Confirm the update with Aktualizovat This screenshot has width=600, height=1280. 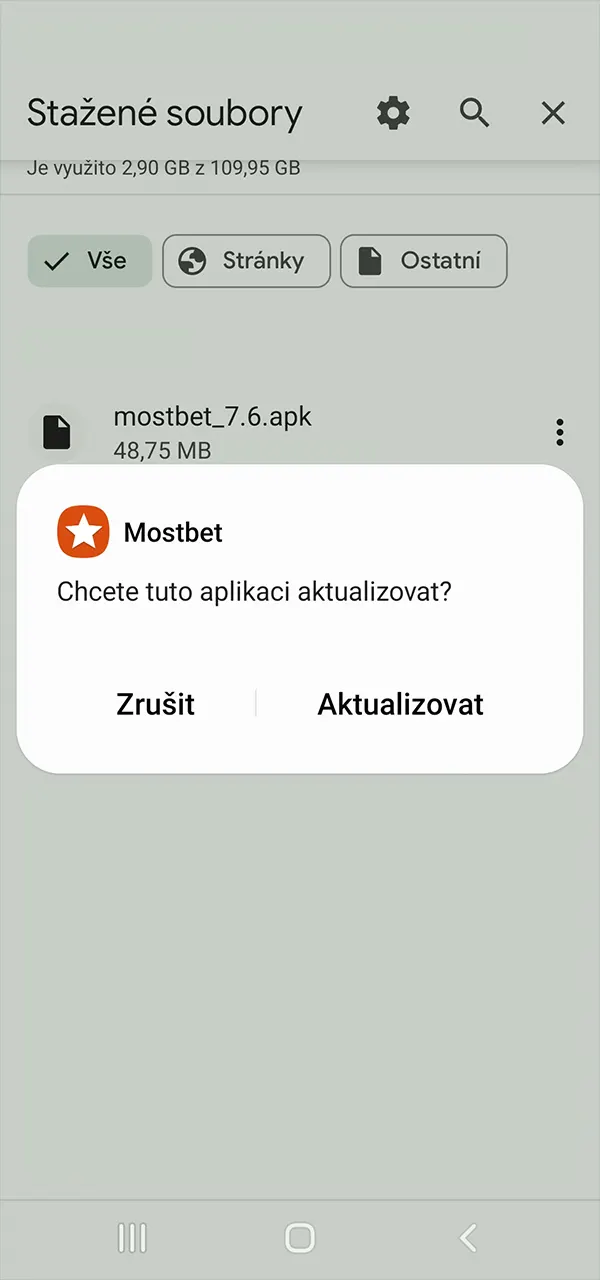click(400, 704)
